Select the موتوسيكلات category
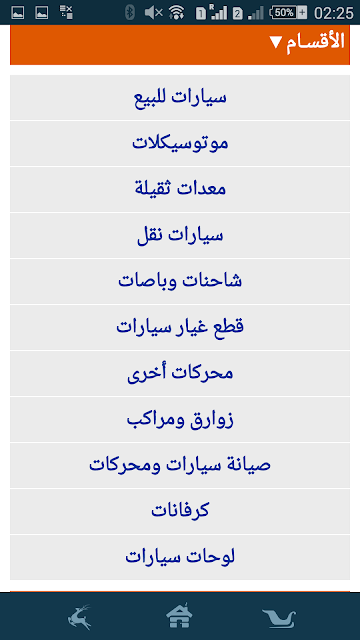Screen dimensions: 360x640 180,144
